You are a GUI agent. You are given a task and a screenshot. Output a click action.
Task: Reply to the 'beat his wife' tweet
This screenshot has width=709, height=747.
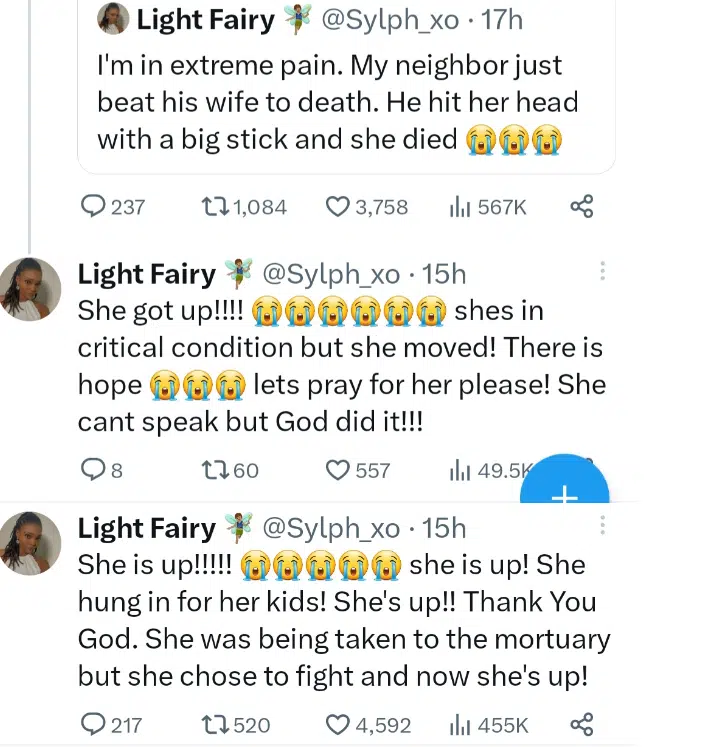[93, 207]
